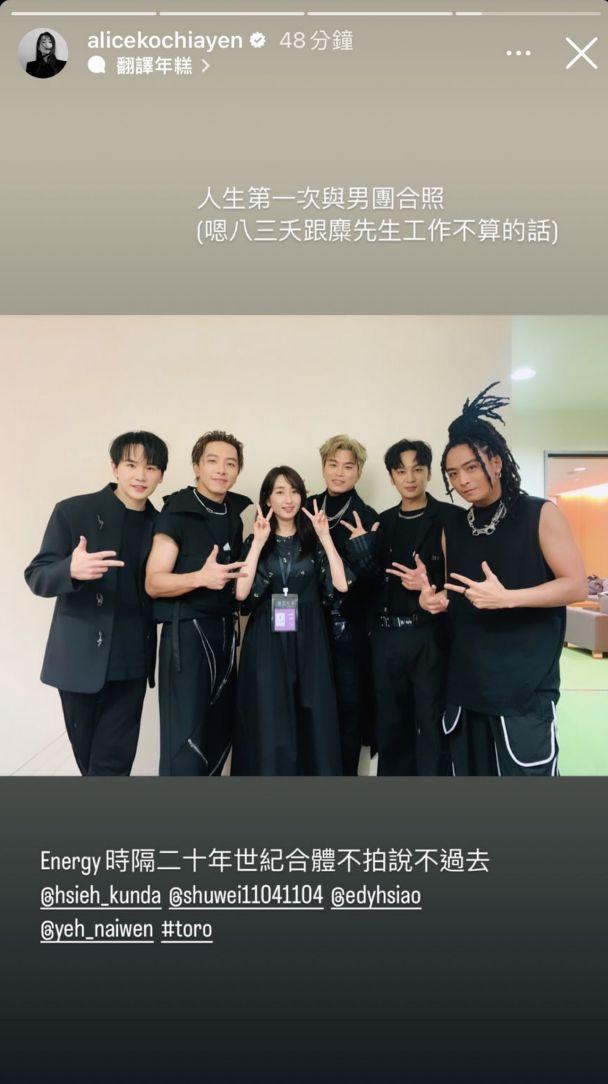Viewport: 608px width, 1084px height.
Task: Open the three-dot options menu
Action: 518,53
